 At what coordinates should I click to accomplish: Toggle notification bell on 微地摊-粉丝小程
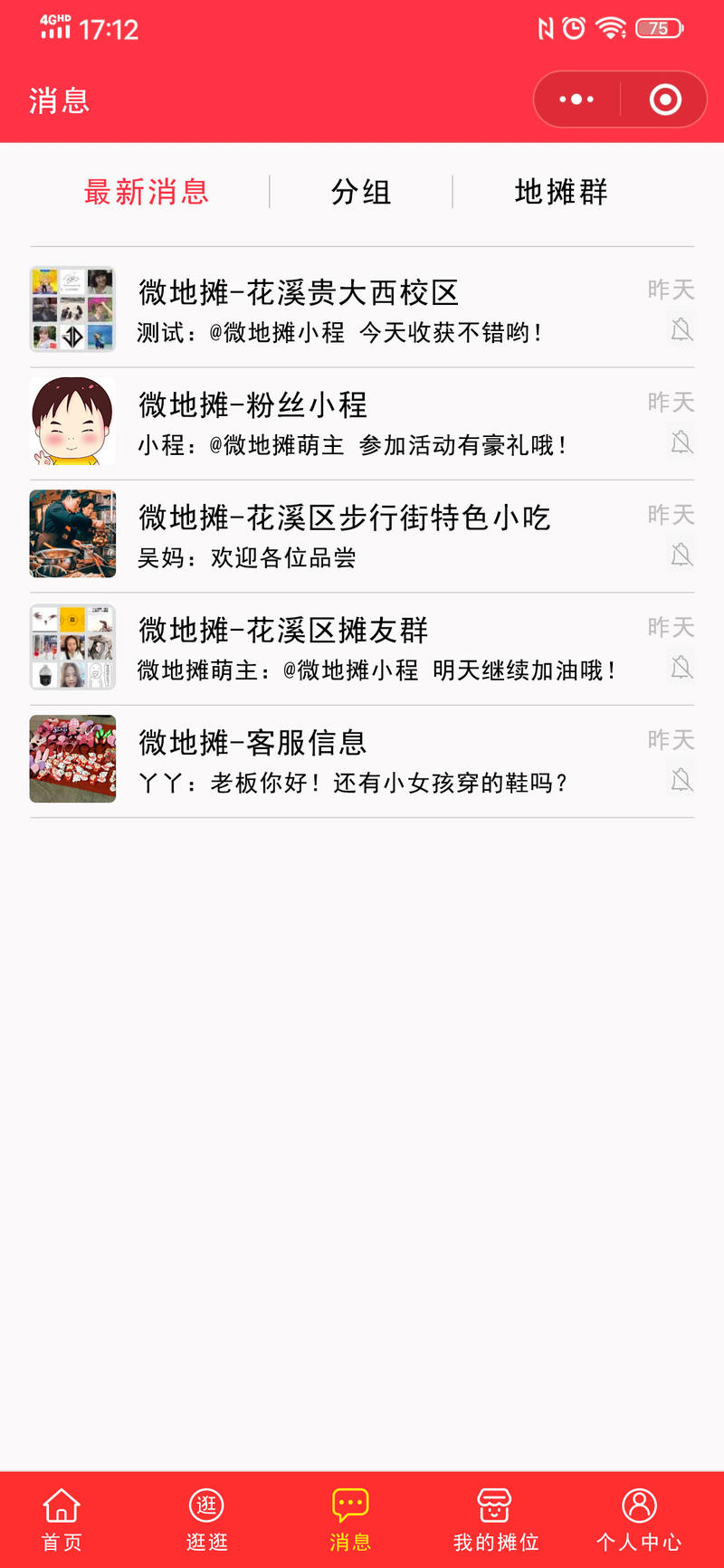(x=681, y=442)
